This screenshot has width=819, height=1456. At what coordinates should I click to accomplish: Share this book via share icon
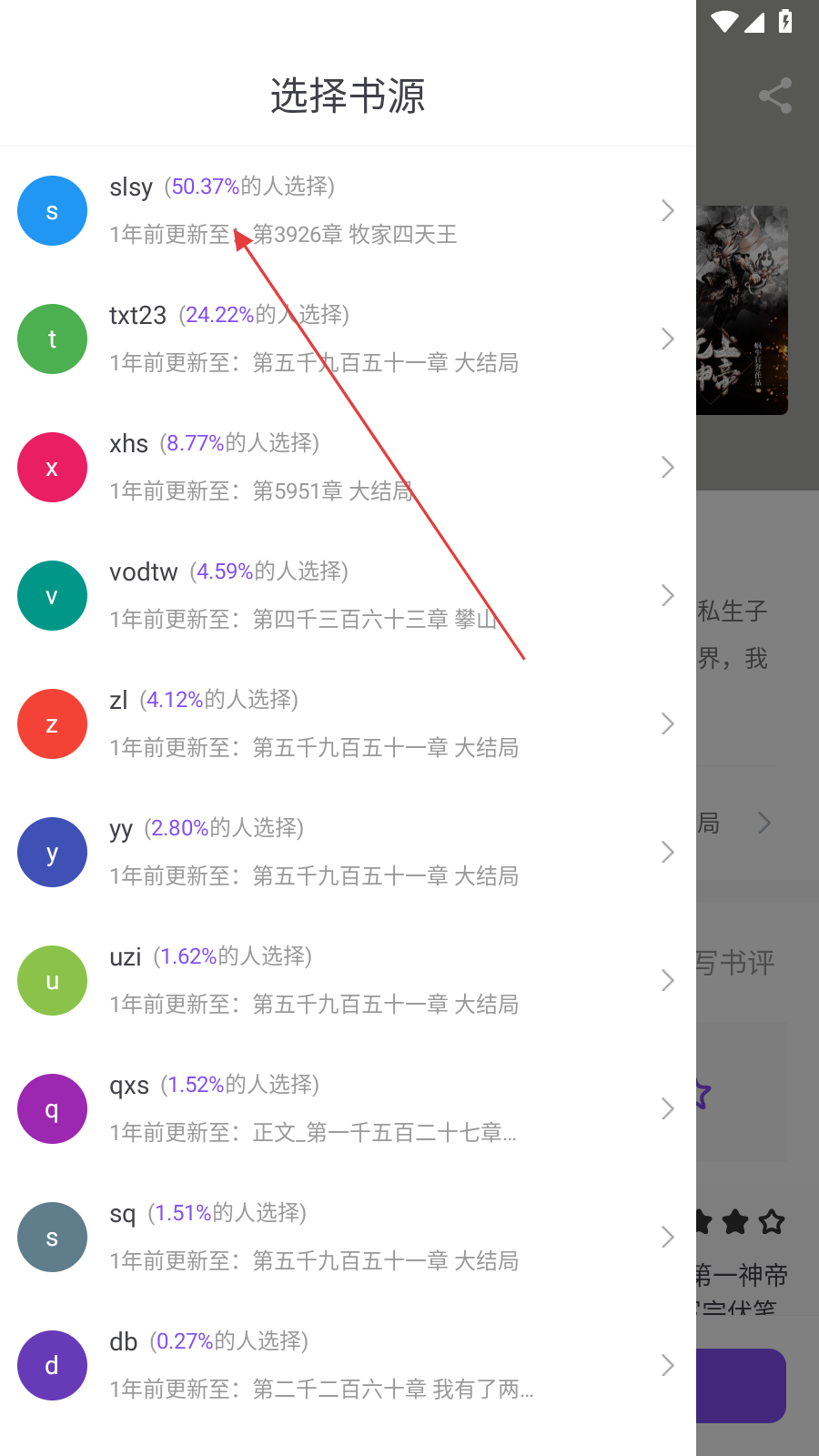point(775,96)
